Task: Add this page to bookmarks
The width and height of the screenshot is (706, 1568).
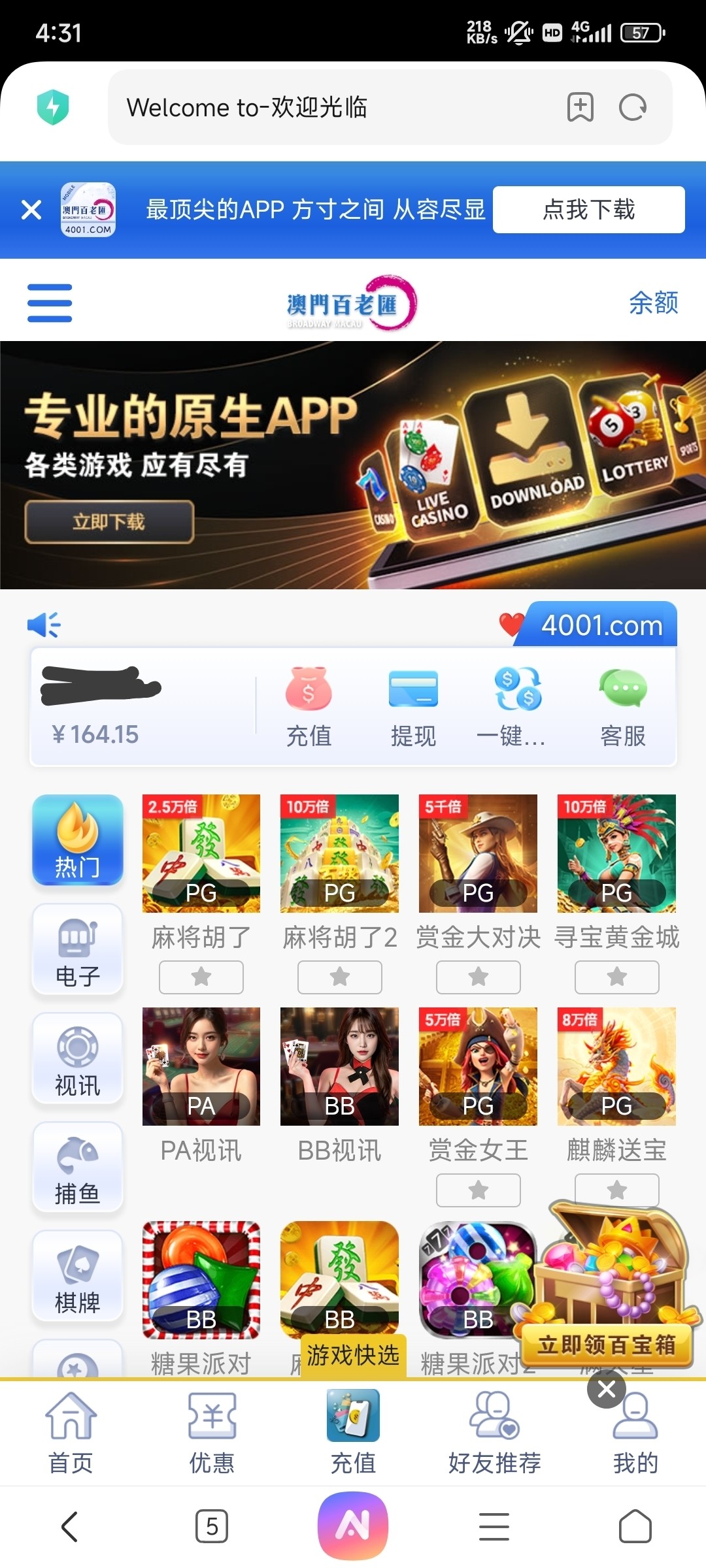Action: pyautogui.click(x=580, y=107)
